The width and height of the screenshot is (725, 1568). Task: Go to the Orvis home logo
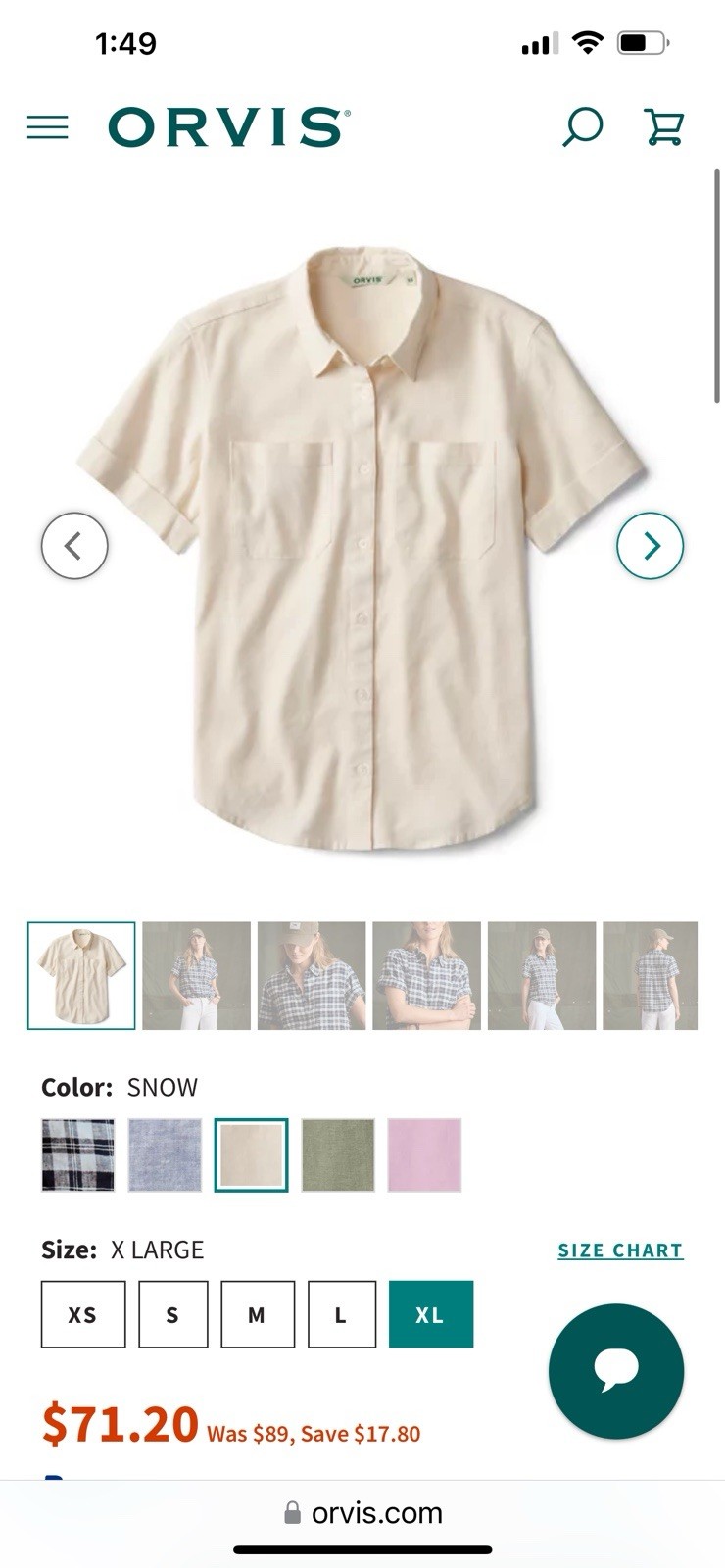228,127
